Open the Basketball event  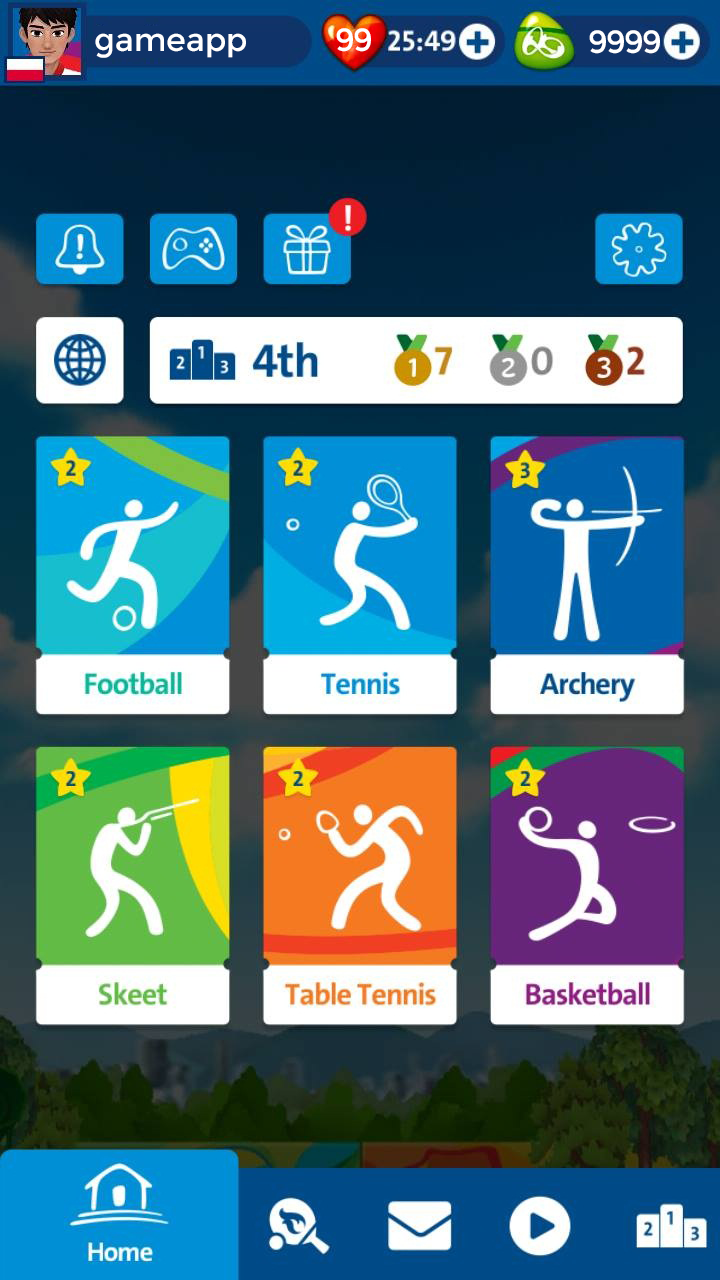pos(587,885)
